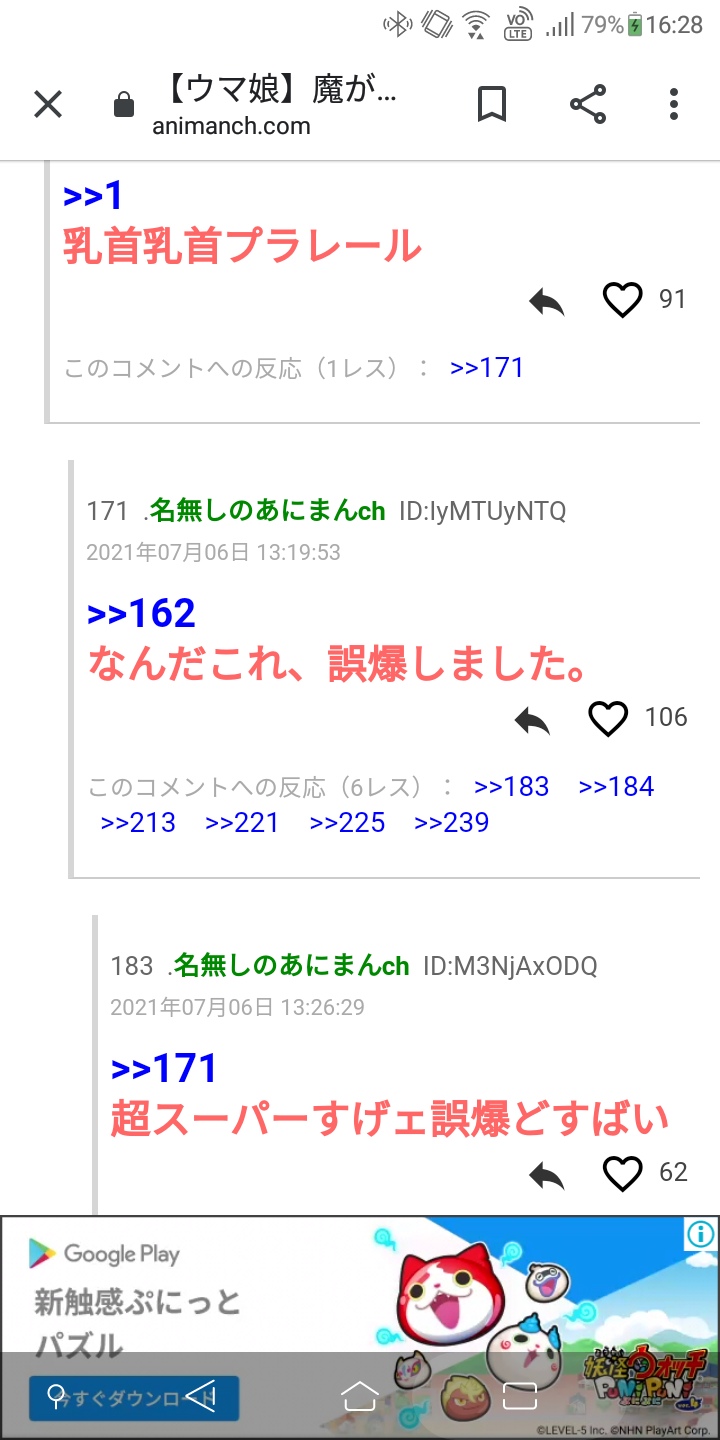
Task: Open reply >>239
Action: pos(451,823)
